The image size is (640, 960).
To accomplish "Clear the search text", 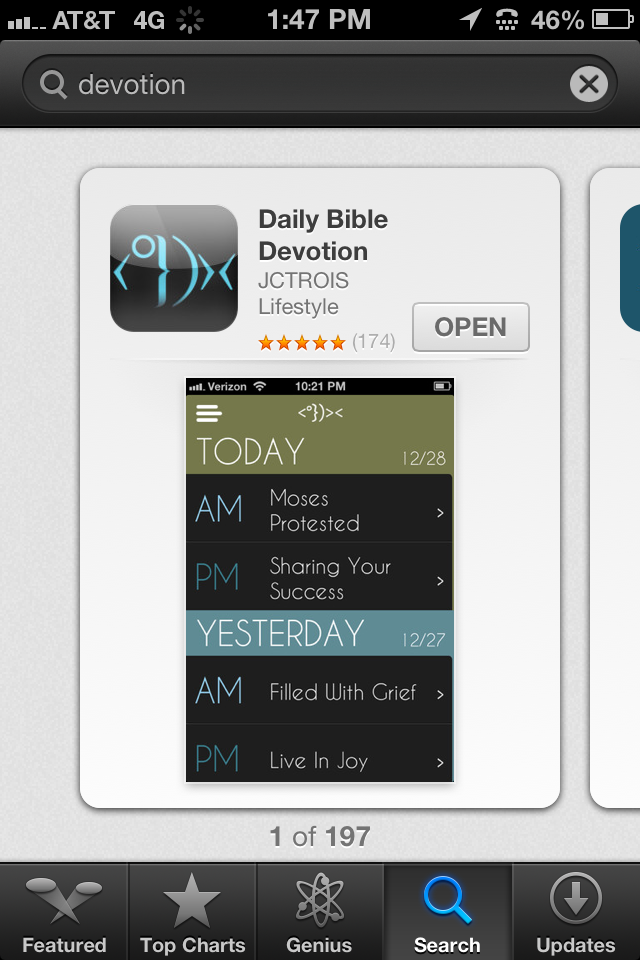I will (588, 85).
